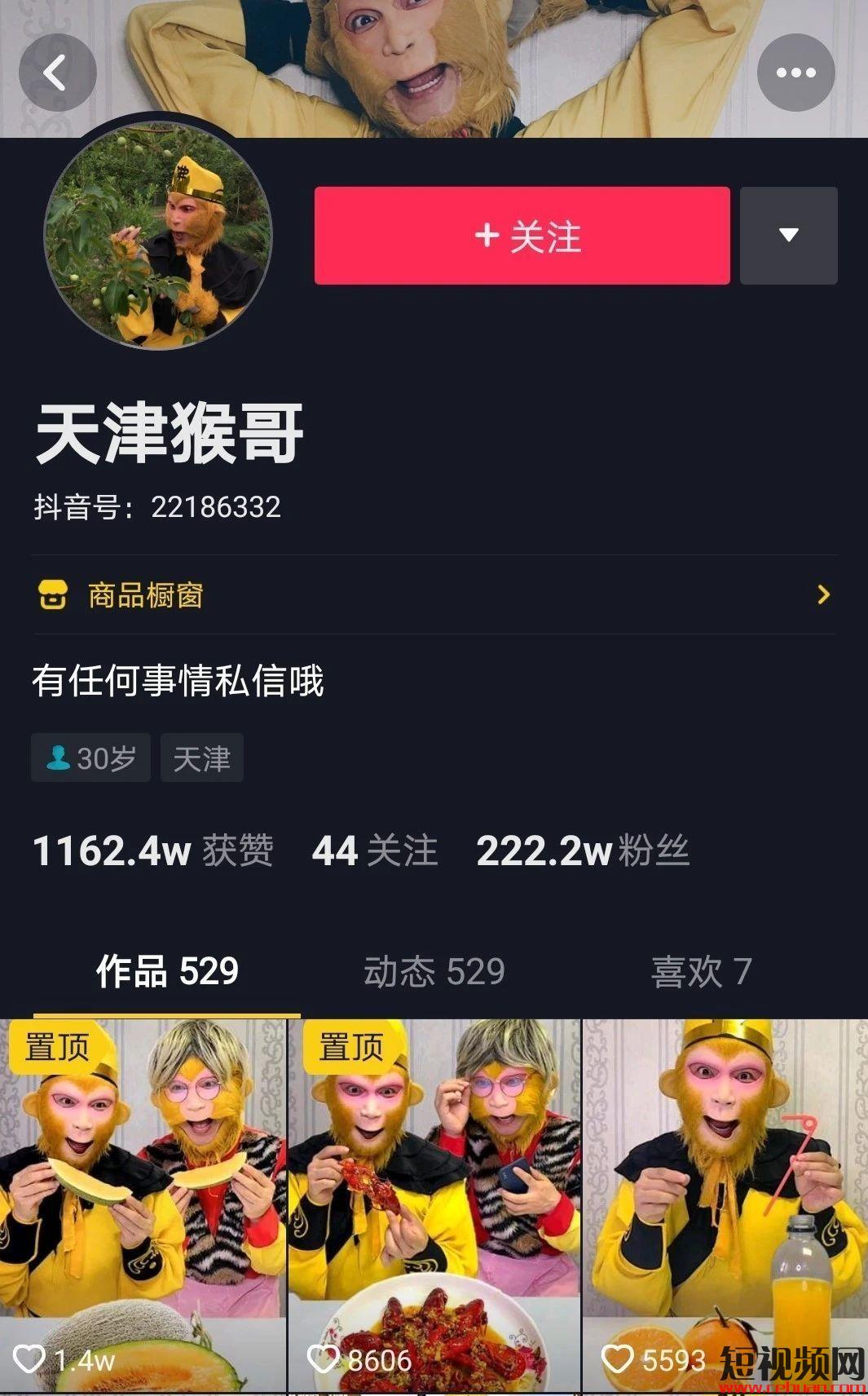The width and height of the screenshot is (868, 1396).
Task: Go back using the top-left arrow
Action: [x=57, y=73]
